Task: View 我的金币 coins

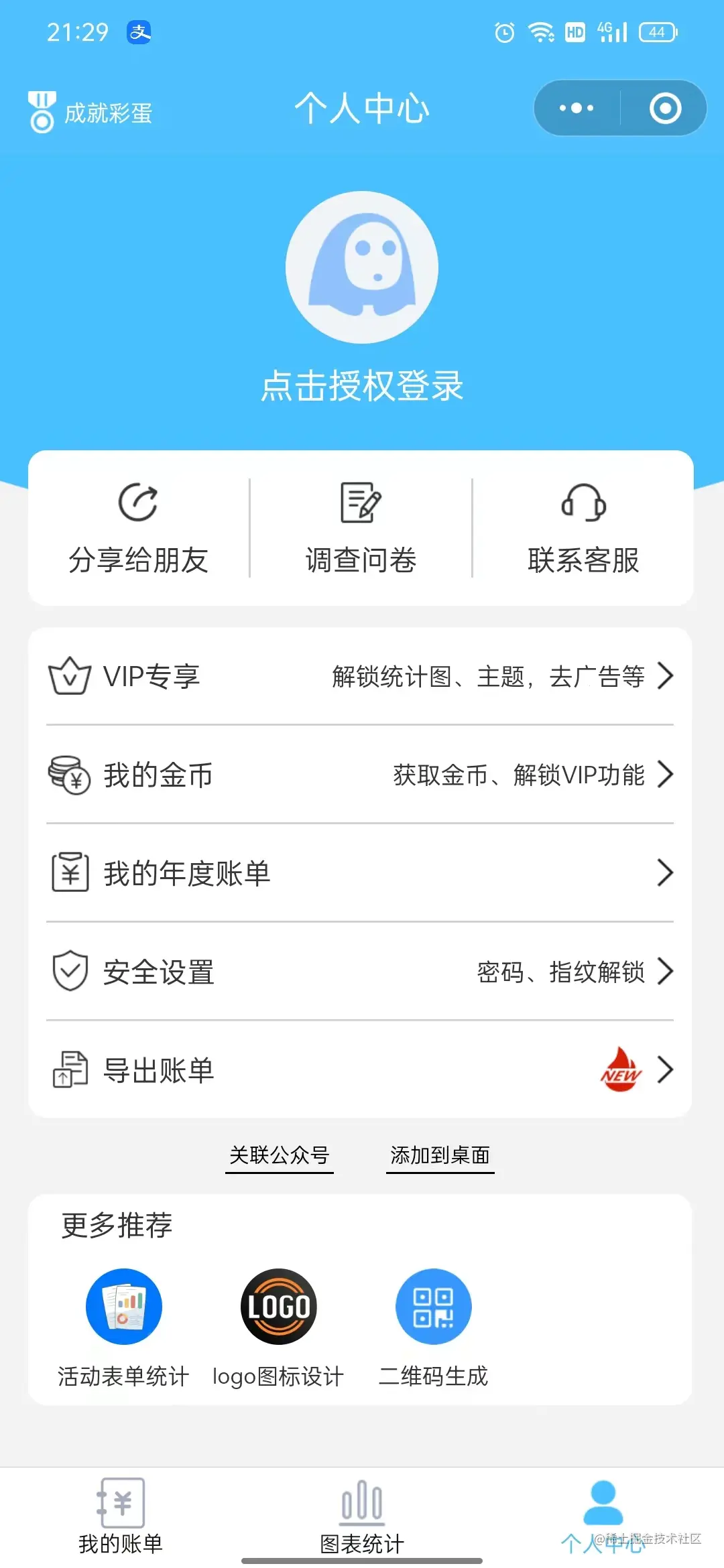Action: [361, 775]
